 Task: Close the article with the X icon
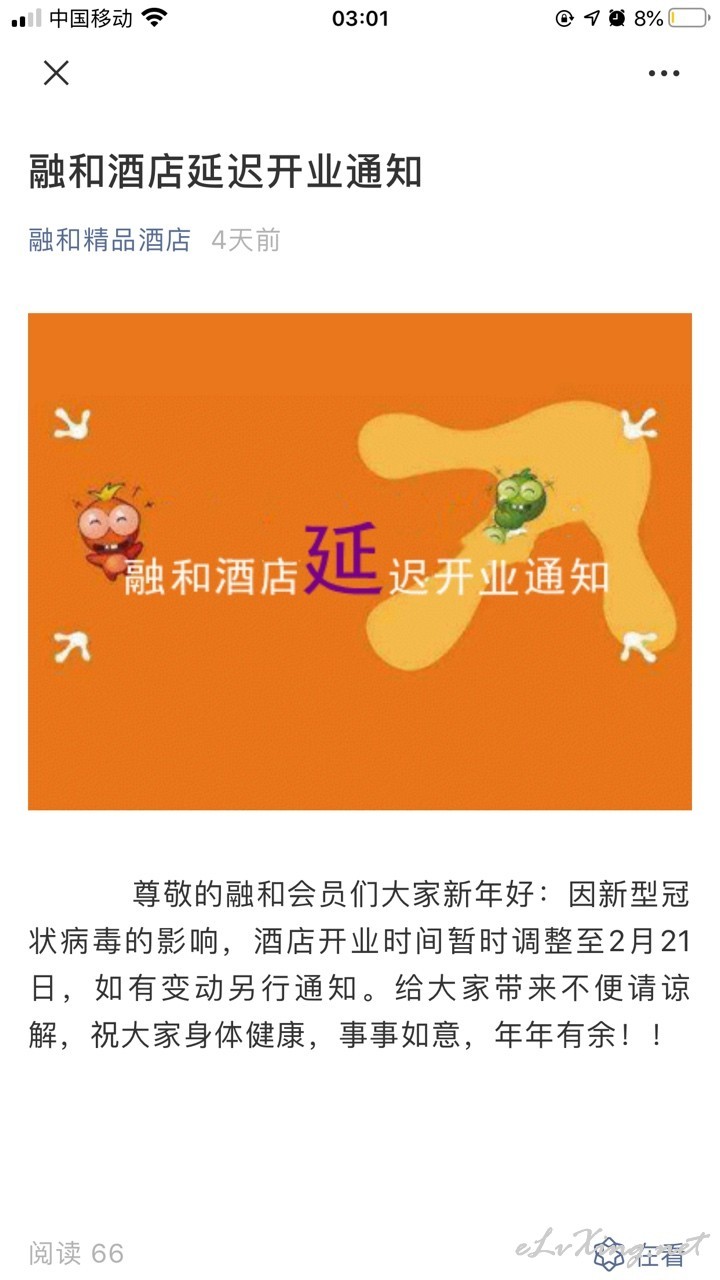coord(56,73)
